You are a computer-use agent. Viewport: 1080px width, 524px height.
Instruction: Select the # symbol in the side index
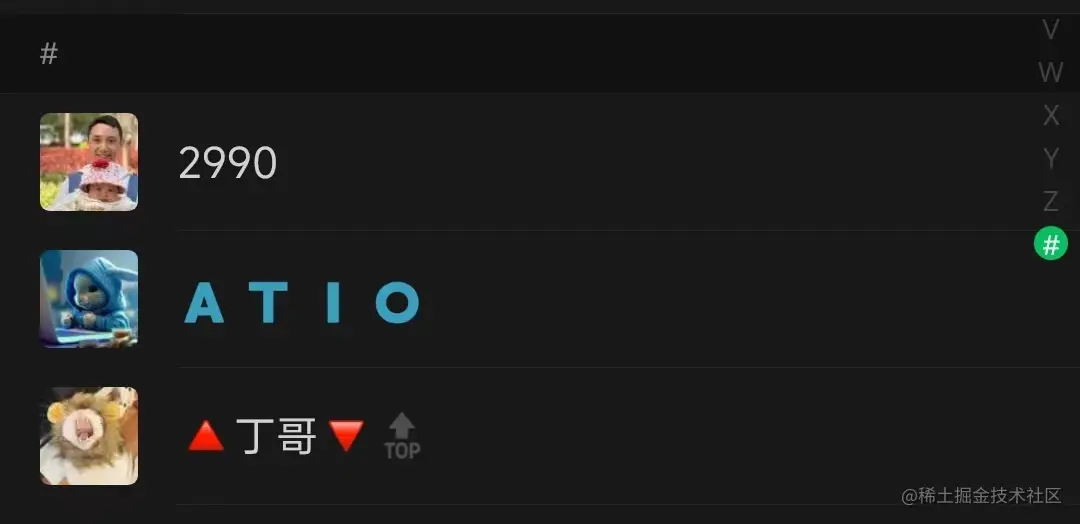1050,244
